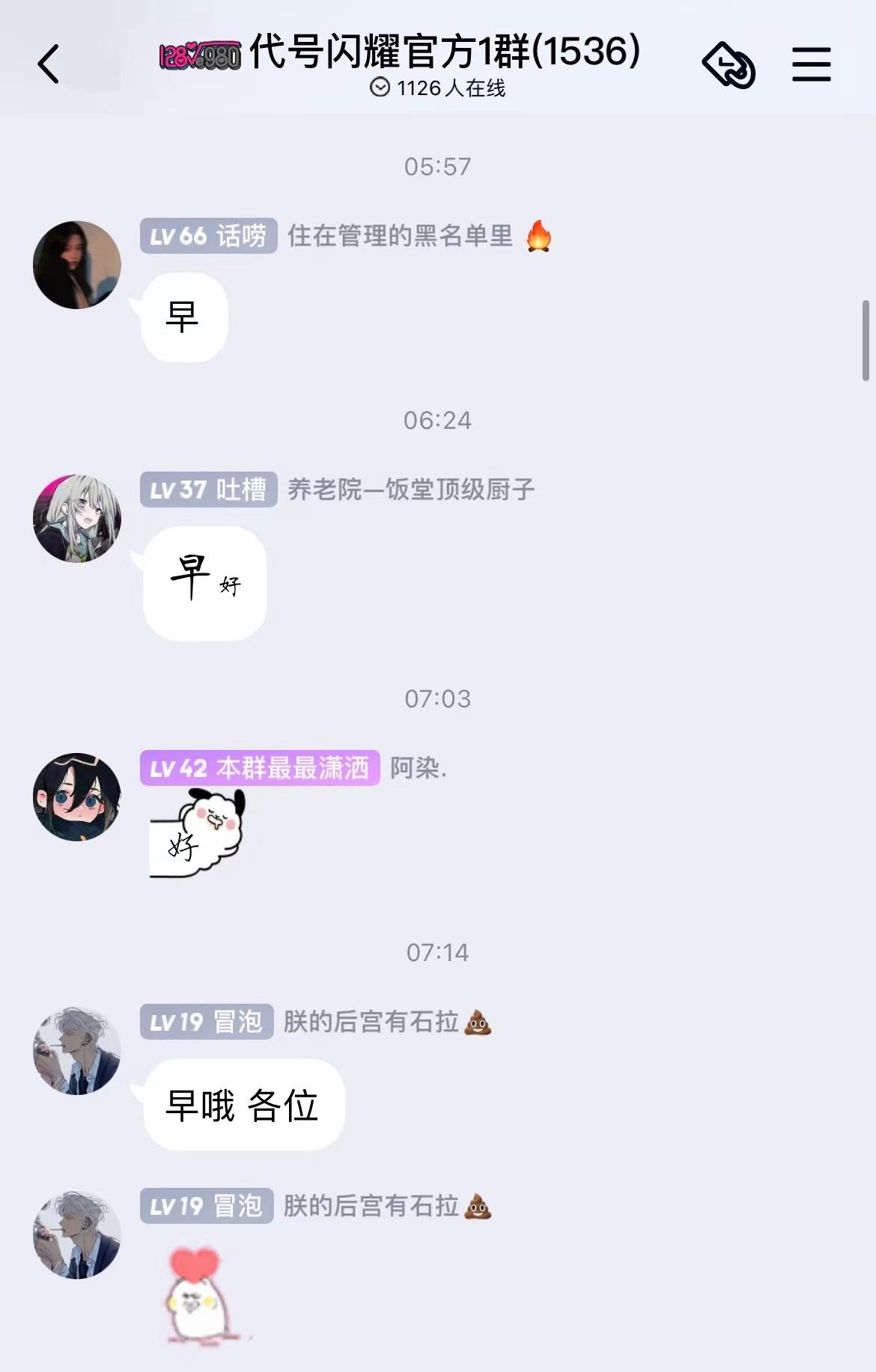Tap the tag icon in the header
The image size is (876, 1372).
pos(729,65)
